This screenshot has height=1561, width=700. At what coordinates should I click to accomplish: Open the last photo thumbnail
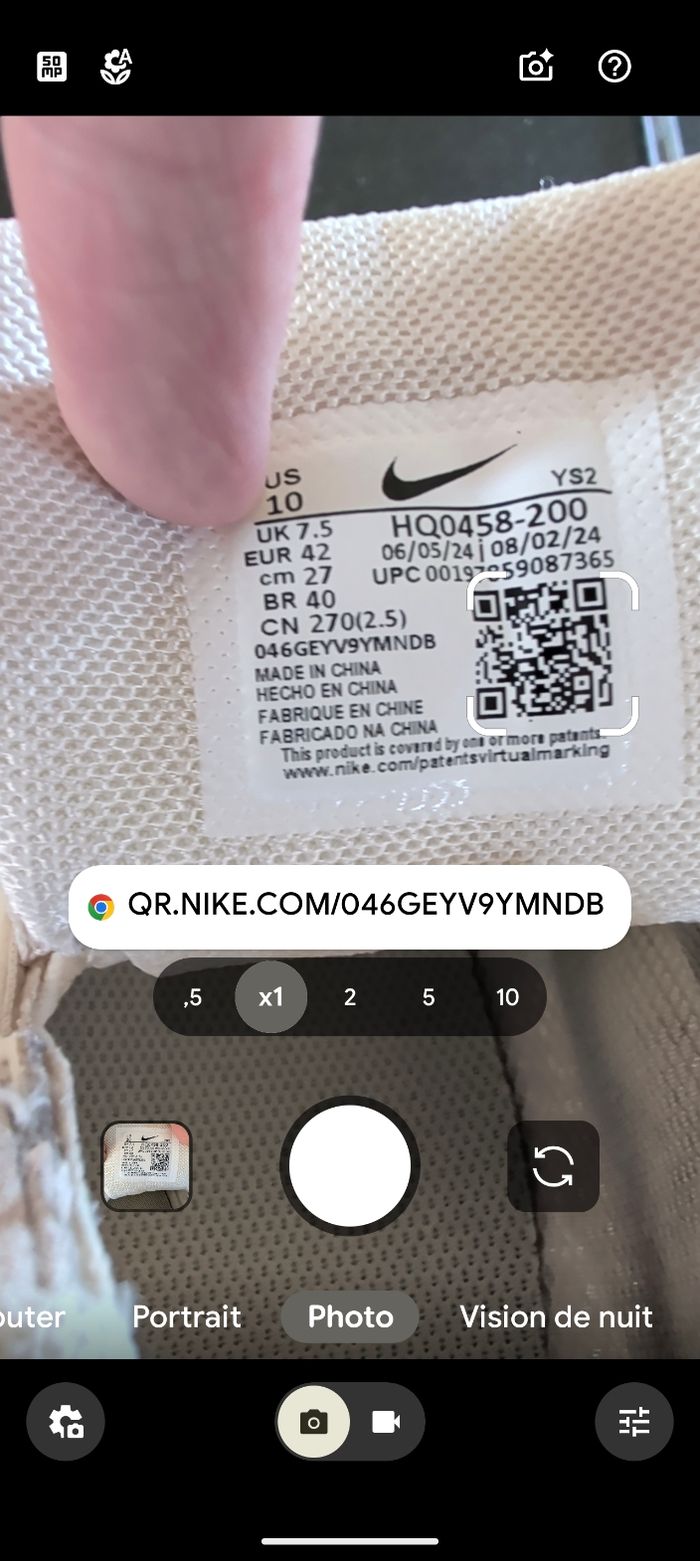(146, 1165)
